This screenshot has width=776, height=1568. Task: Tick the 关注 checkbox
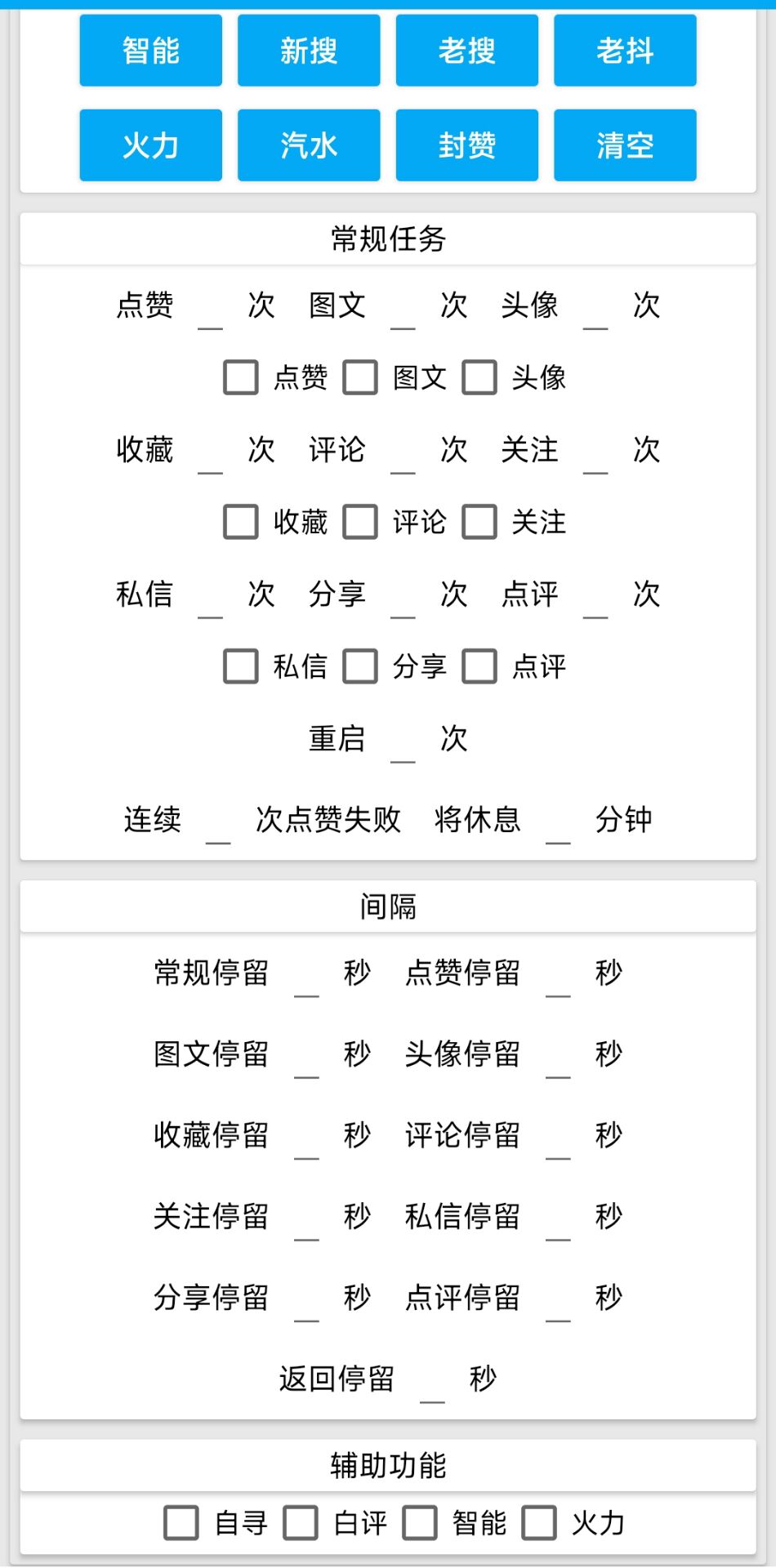point(479,522)
